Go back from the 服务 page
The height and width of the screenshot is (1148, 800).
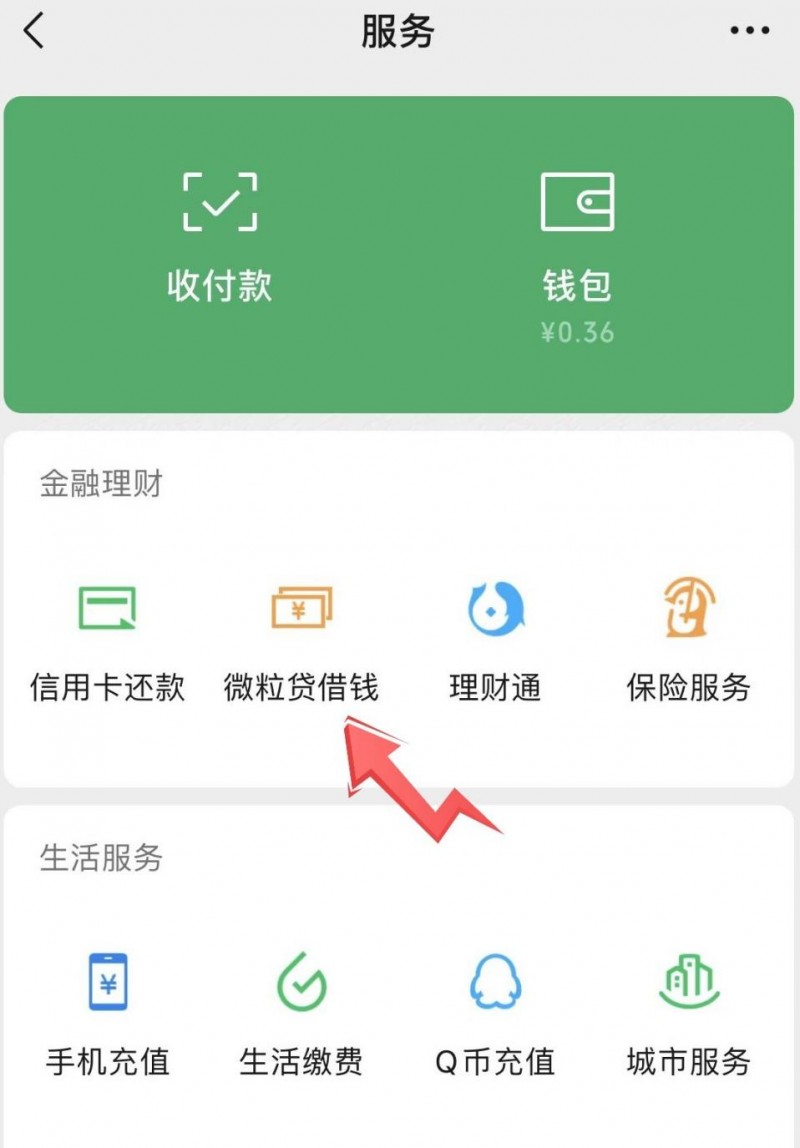tap(34, 32)
